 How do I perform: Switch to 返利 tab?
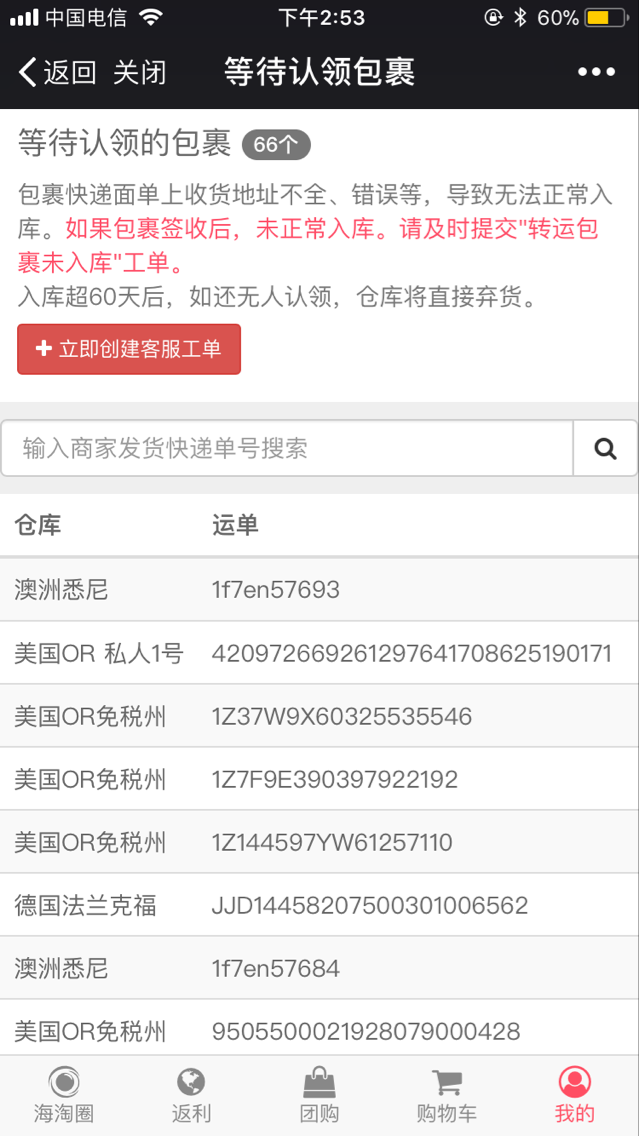click(x=191, y=1095)
